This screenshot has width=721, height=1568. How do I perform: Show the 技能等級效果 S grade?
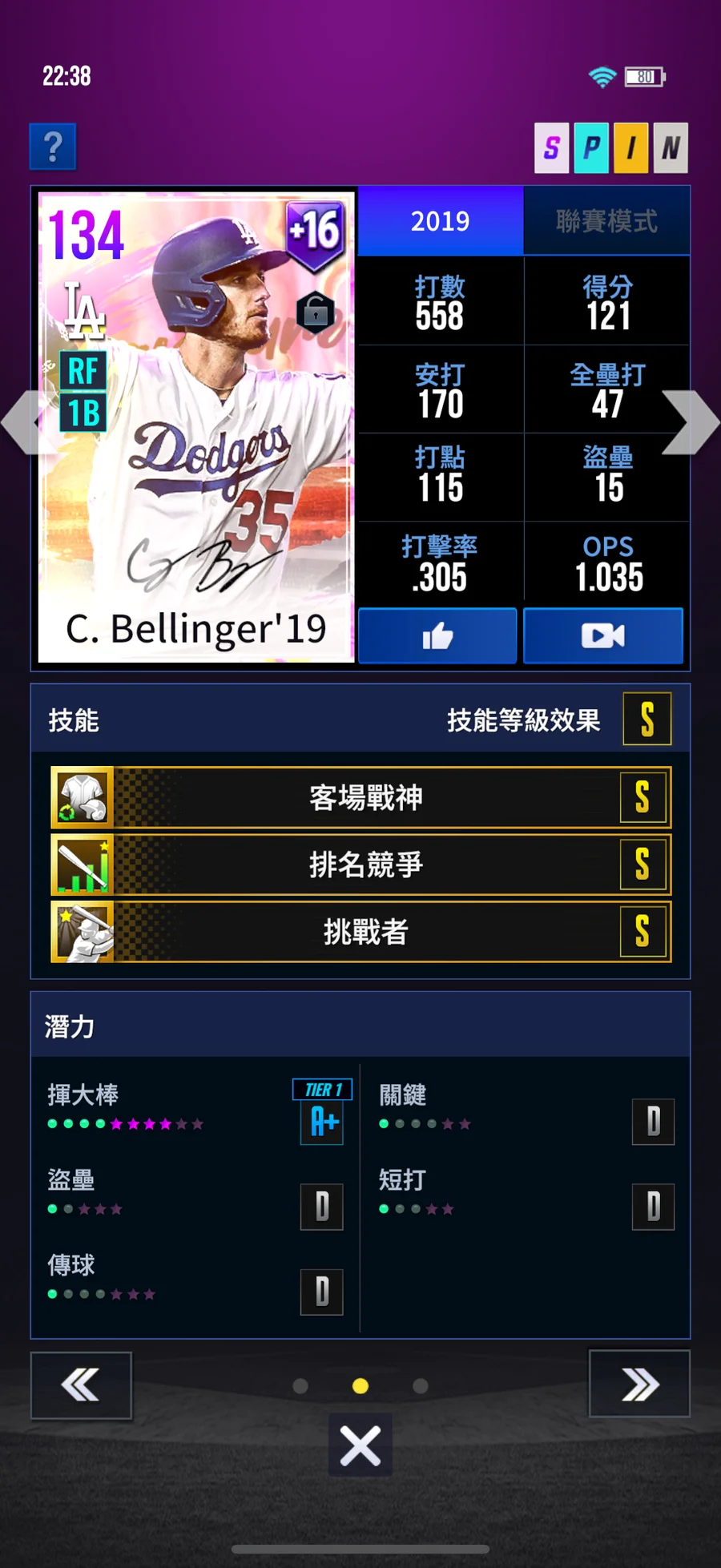(x=646, y=720)
